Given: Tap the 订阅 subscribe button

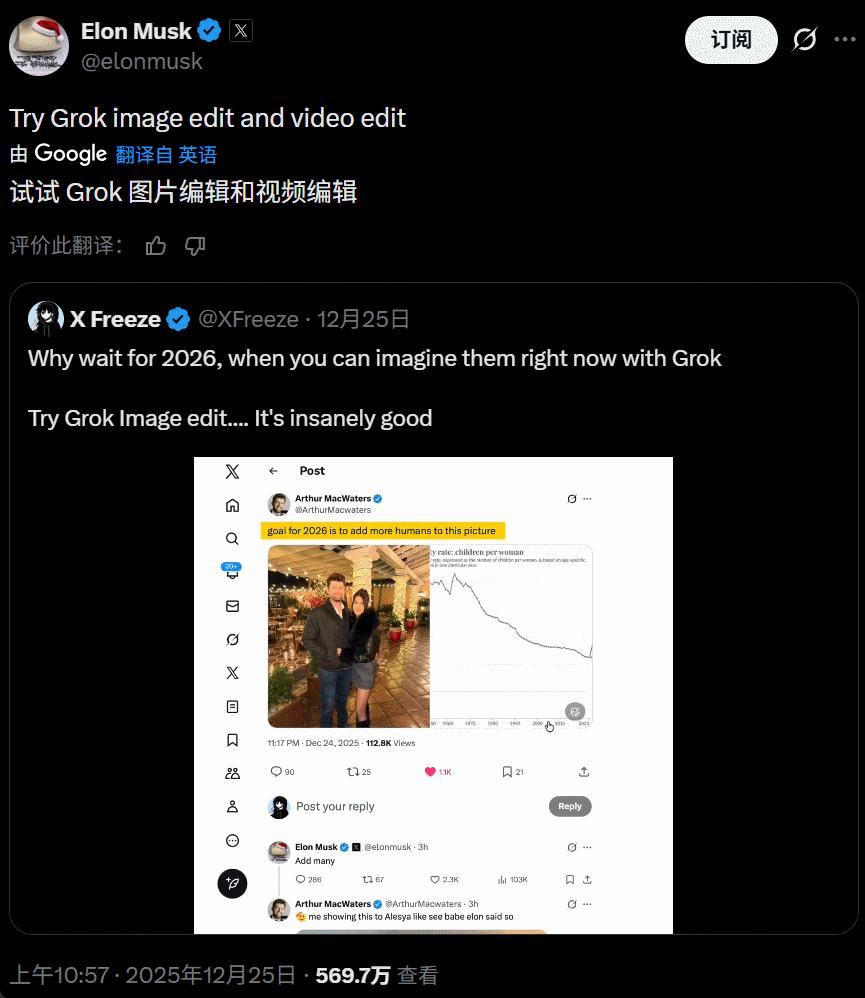Looking at the screenshot, I should click(x=731, y=40).
